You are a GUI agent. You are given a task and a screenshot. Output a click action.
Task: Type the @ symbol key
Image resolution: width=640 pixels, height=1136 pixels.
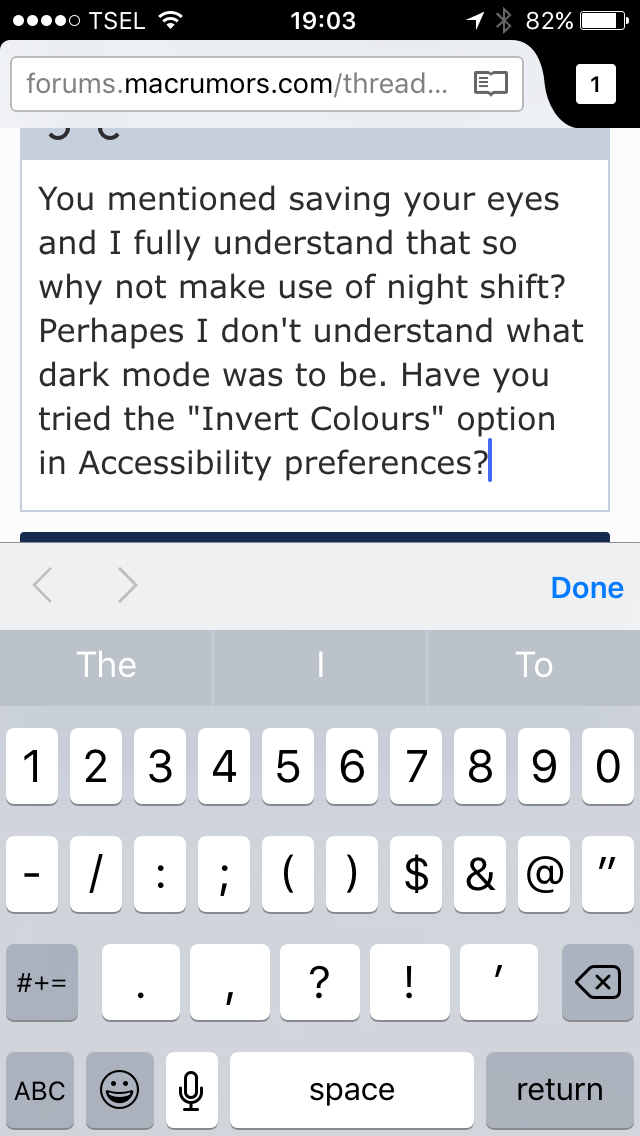coord(544,875)
